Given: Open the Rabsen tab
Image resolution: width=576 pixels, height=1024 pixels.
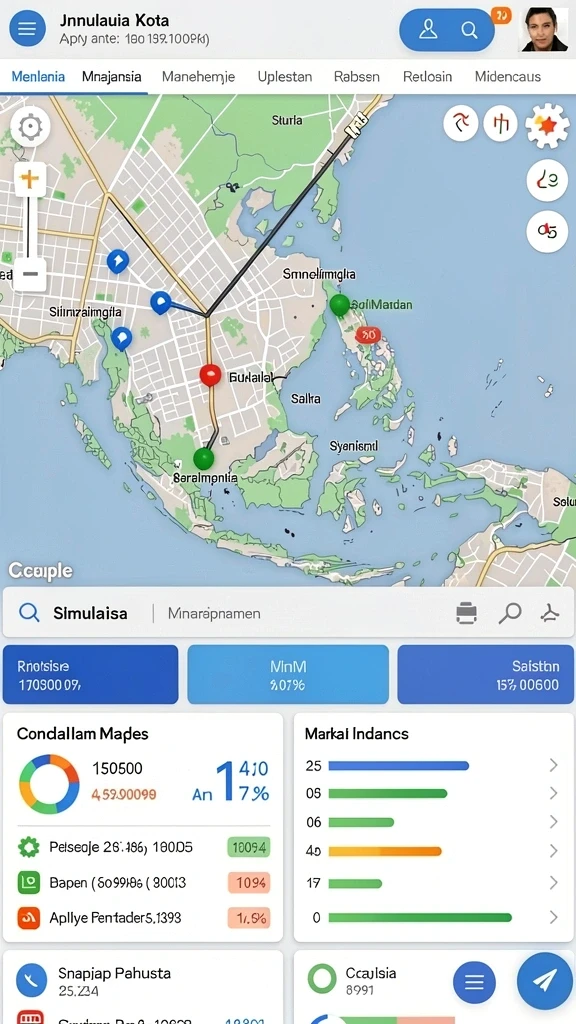Looking at the screenshot, I should click(357, 76).
